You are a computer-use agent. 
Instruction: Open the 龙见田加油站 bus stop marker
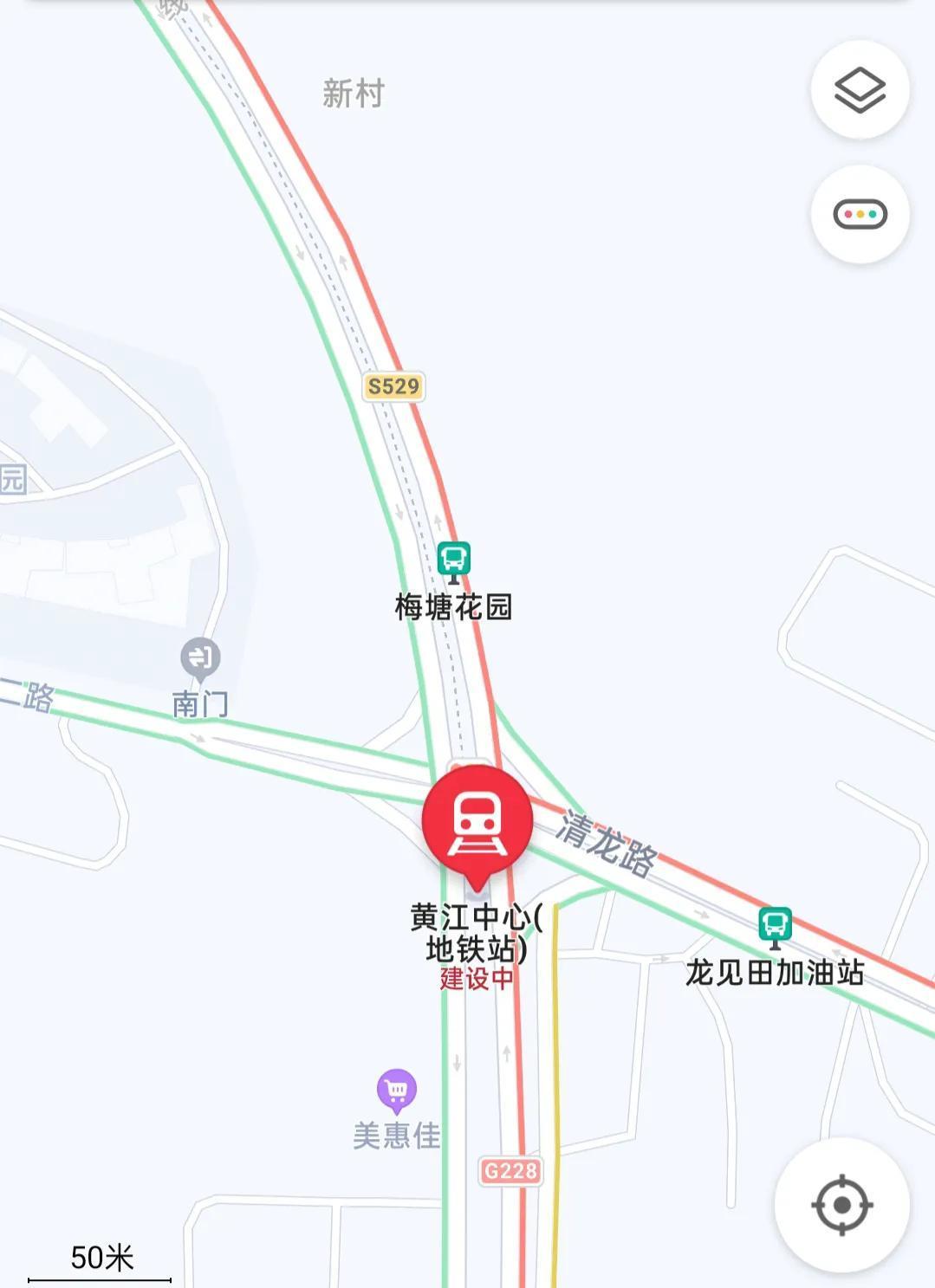tap(775, 925)
